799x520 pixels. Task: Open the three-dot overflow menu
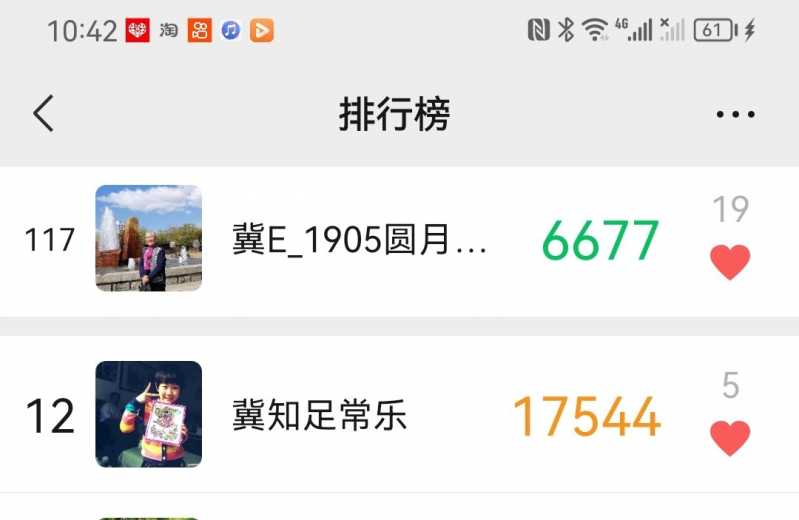[x=735, y=115]
